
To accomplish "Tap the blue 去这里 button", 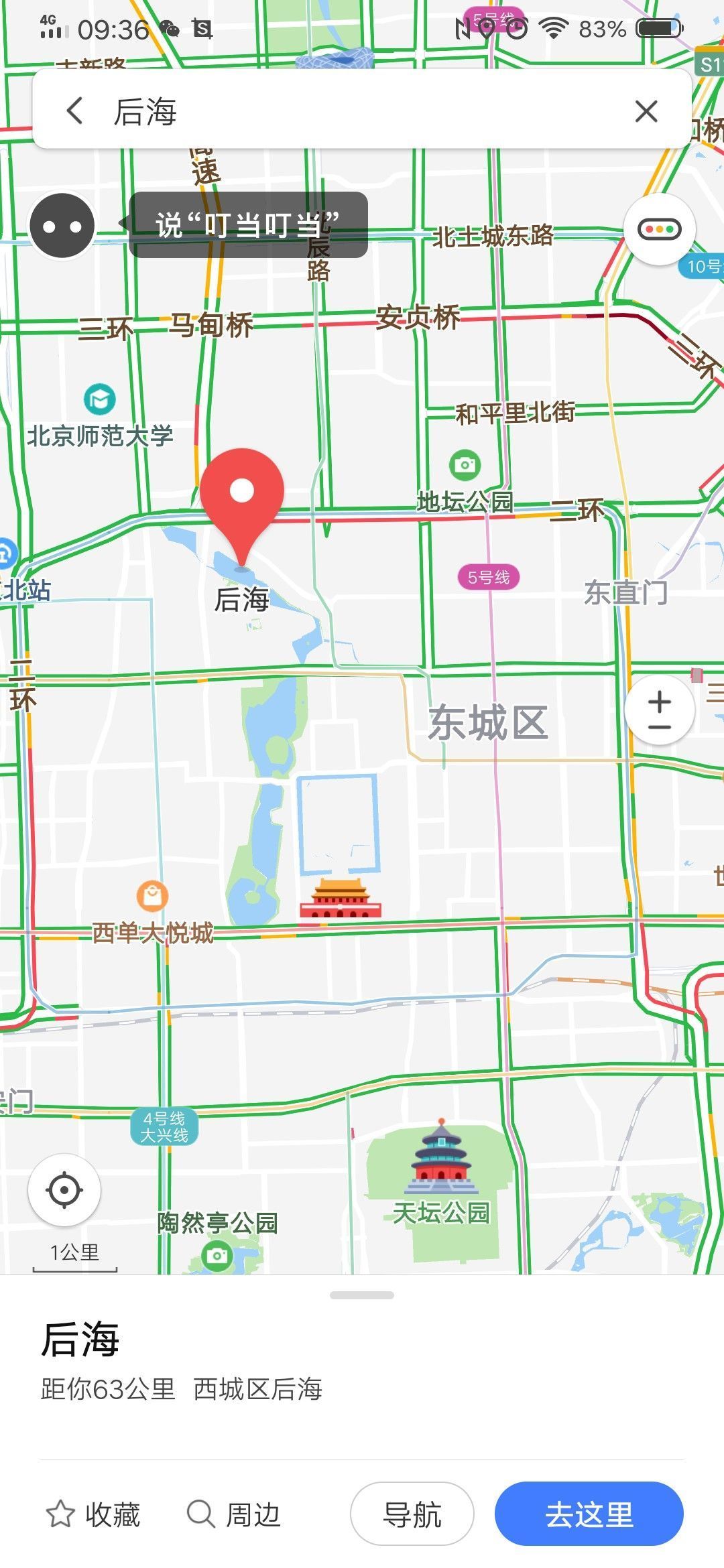I will coord(589,1515).
